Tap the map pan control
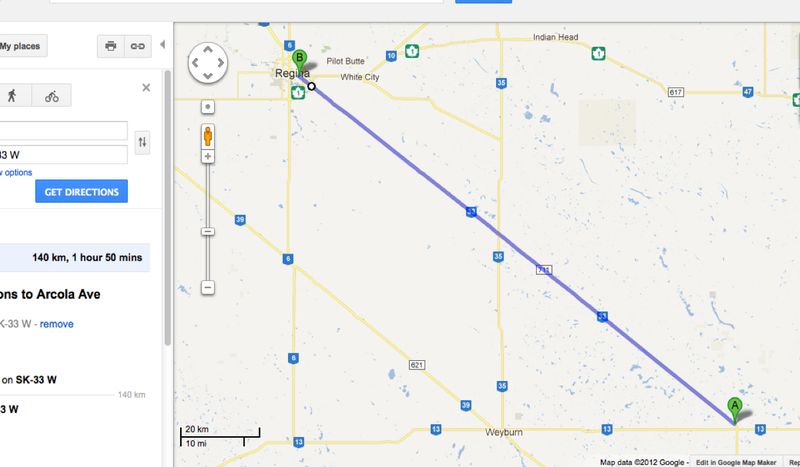Screen dimensions: 800x467 pos(208,62)
